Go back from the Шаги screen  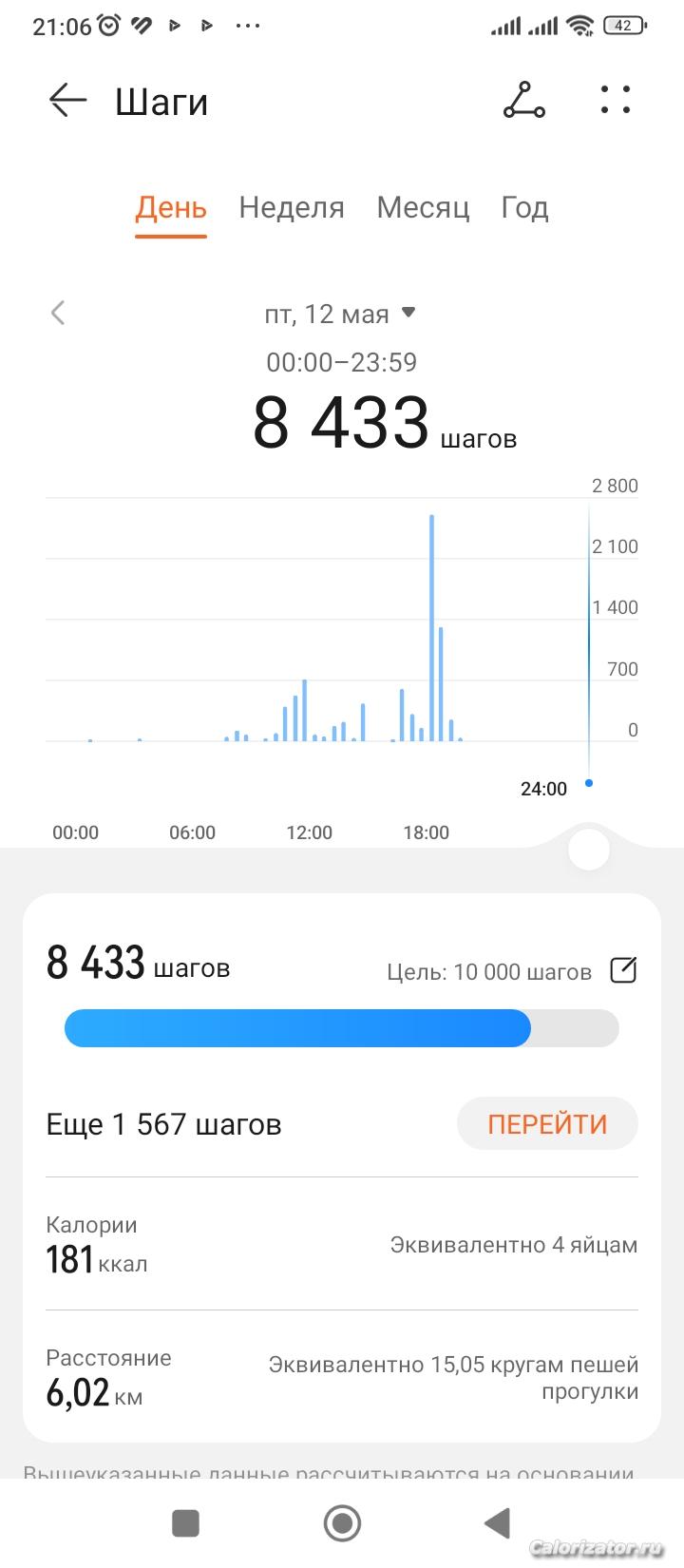click(x=67, y=100)
